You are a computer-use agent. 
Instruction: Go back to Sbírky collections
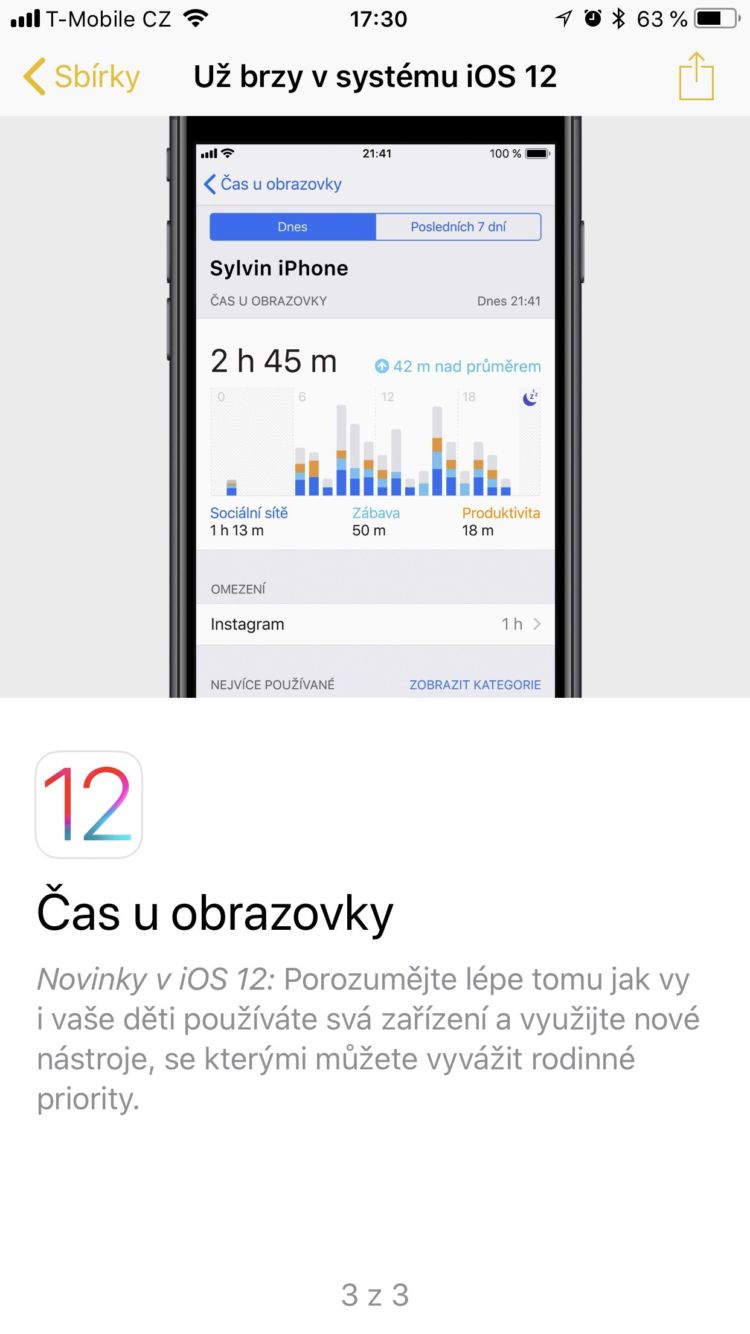[x=82, y=77]
